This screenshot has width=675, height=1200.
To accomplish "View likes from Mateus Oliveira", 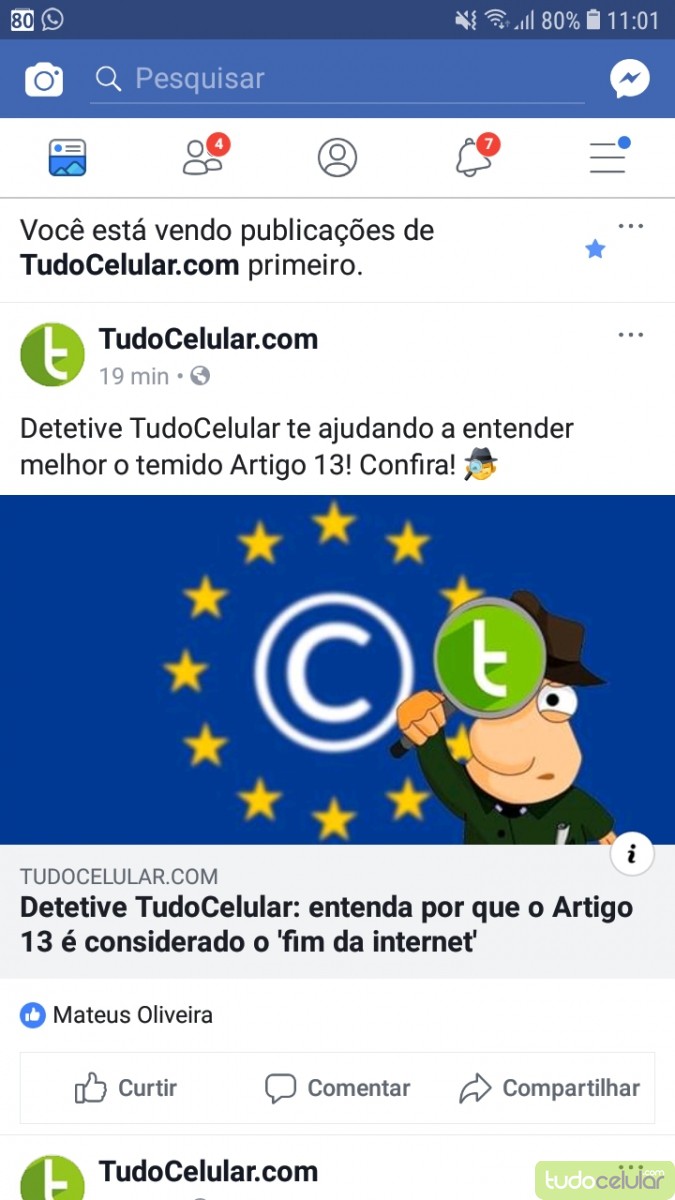I will click(x=118, y=1015).
